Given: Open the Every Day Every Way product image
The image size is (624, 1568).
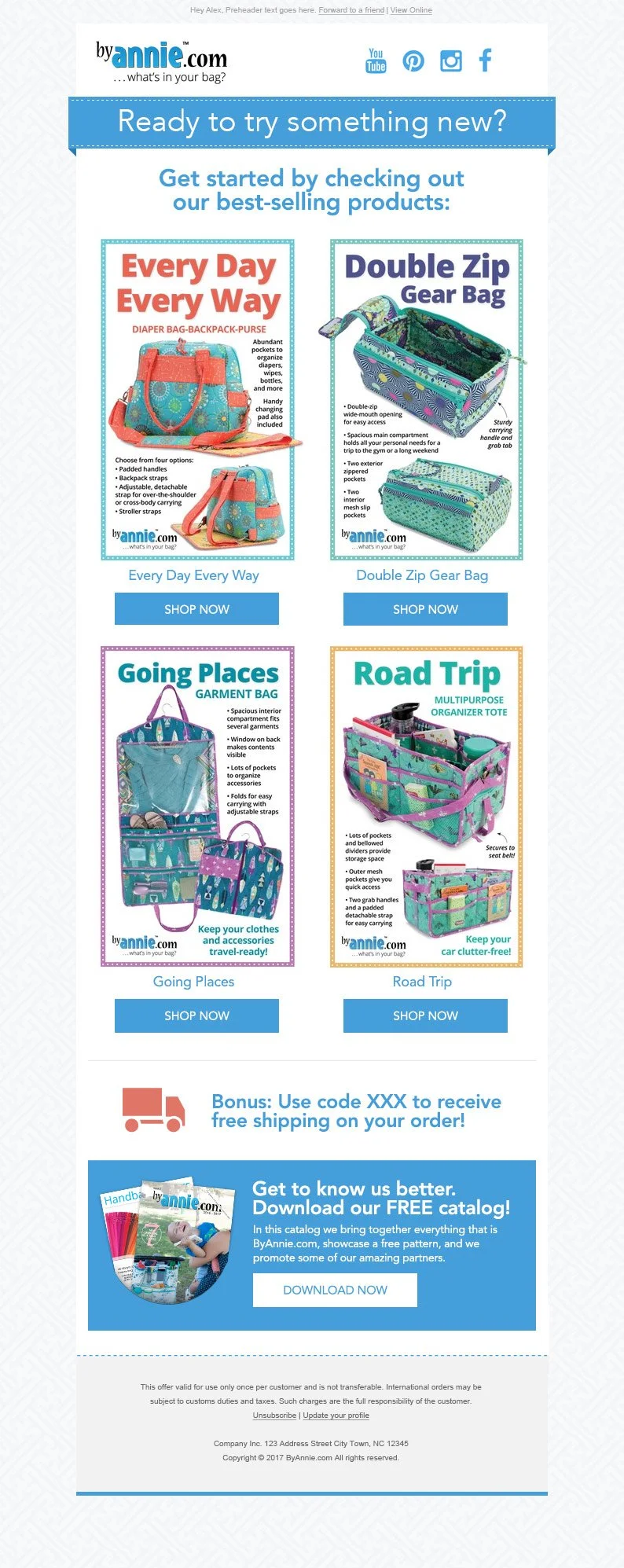Looking at the screenshot, I should pyautogui.click(x=197, y=400).
